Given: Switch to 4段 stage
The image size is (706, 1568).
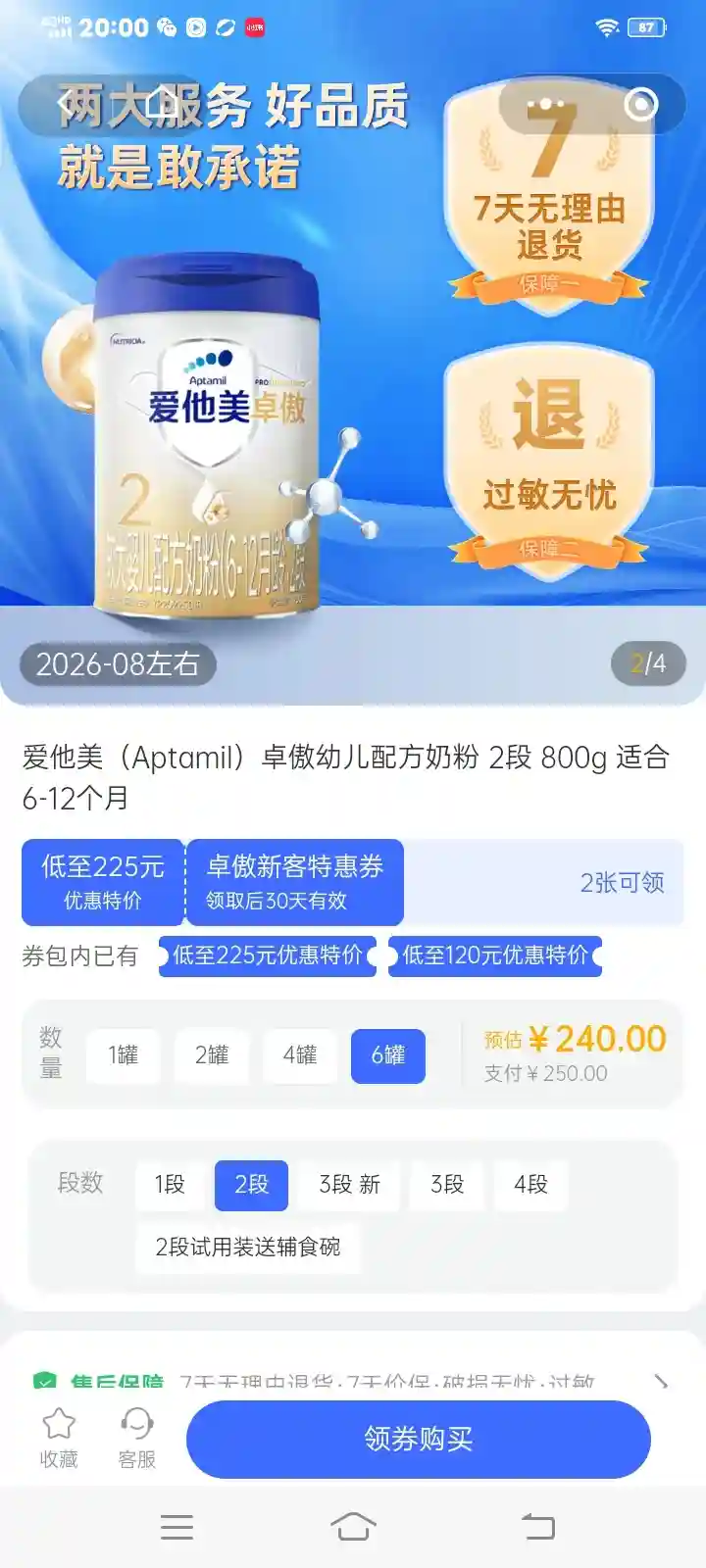Looking at the screenshot, I should pos(530,1185).
